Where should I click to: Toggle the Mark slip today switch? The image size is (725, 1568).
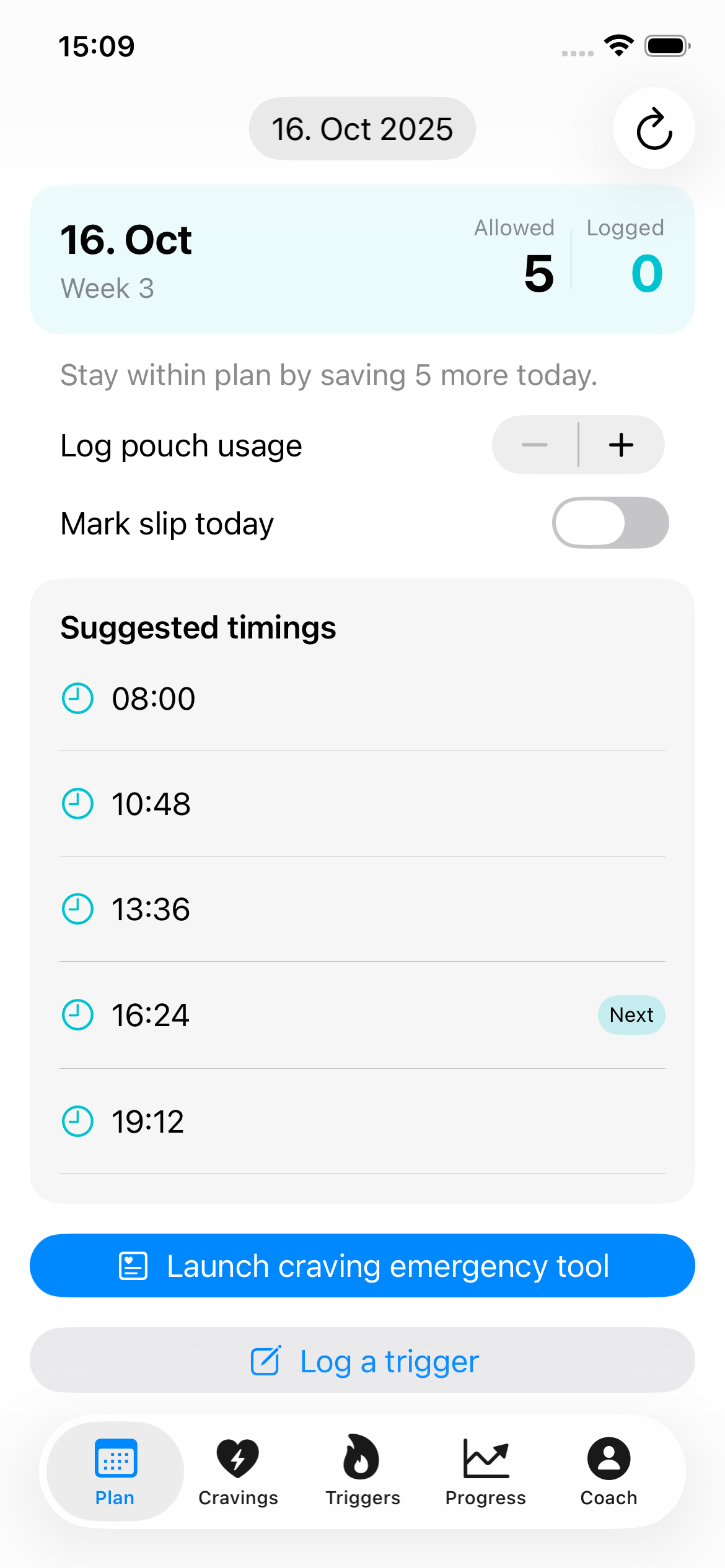pos(610,523)
